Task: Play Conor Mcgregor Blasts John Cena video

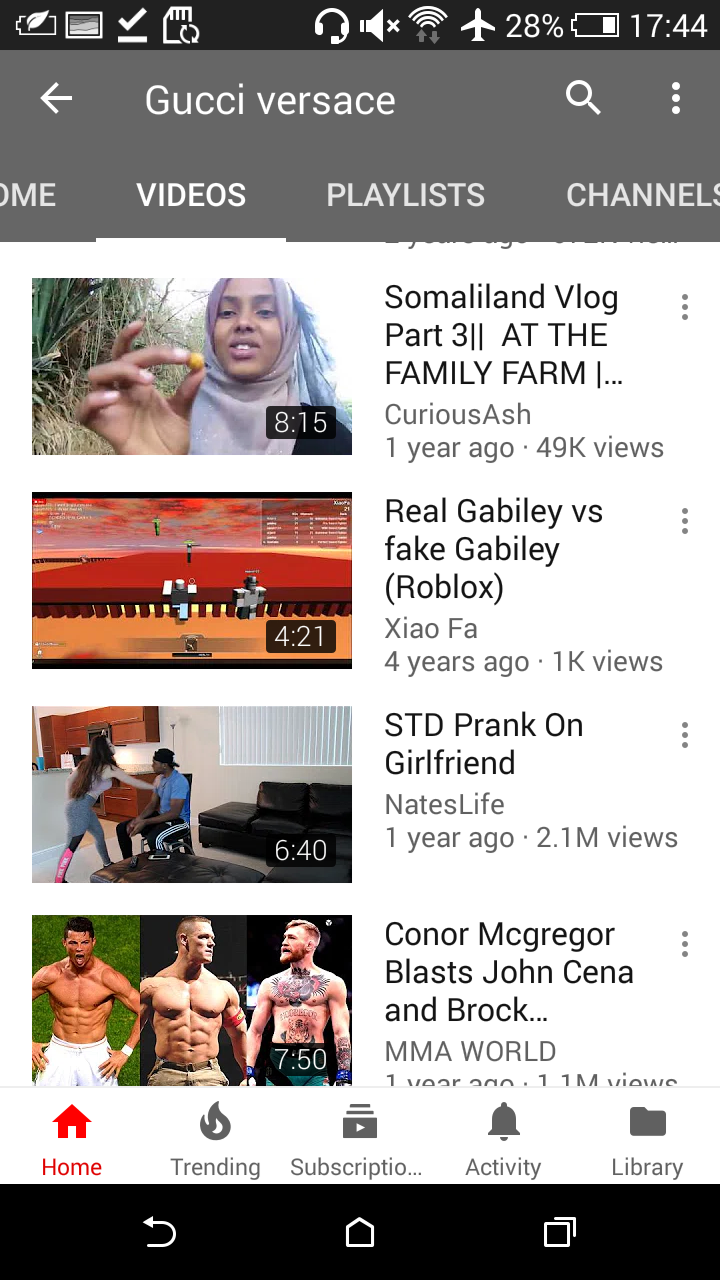Action: [192, 1000]
